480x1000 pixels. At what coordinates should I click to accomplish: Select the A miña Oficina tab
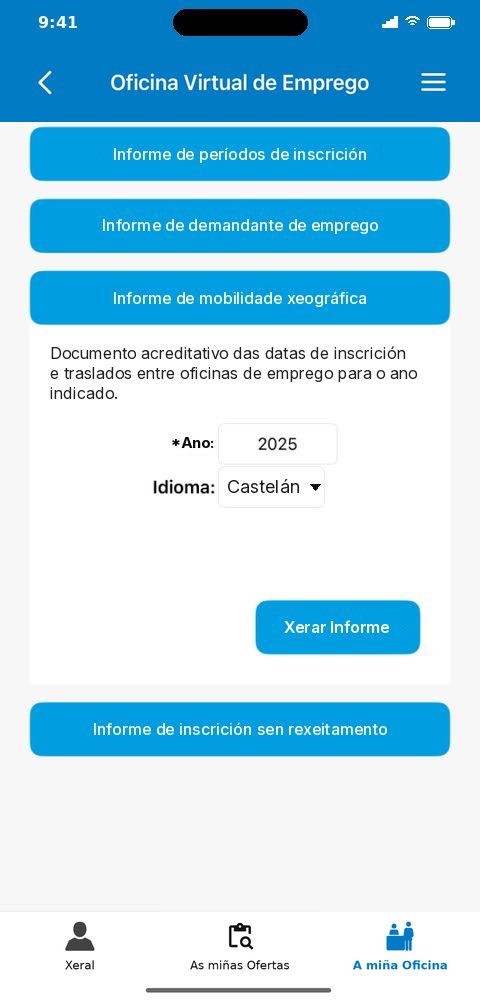coord(400,946)
